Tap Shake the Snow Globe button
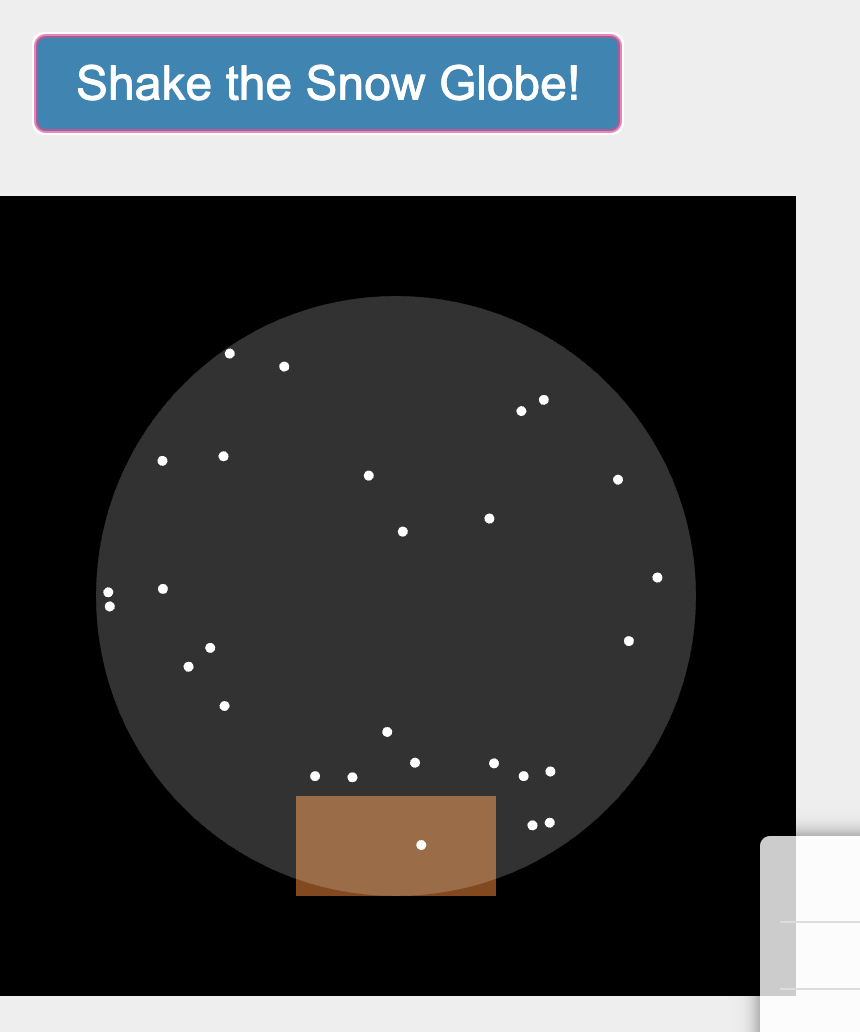Screen dimensions: 860x1032 point(328,83)
